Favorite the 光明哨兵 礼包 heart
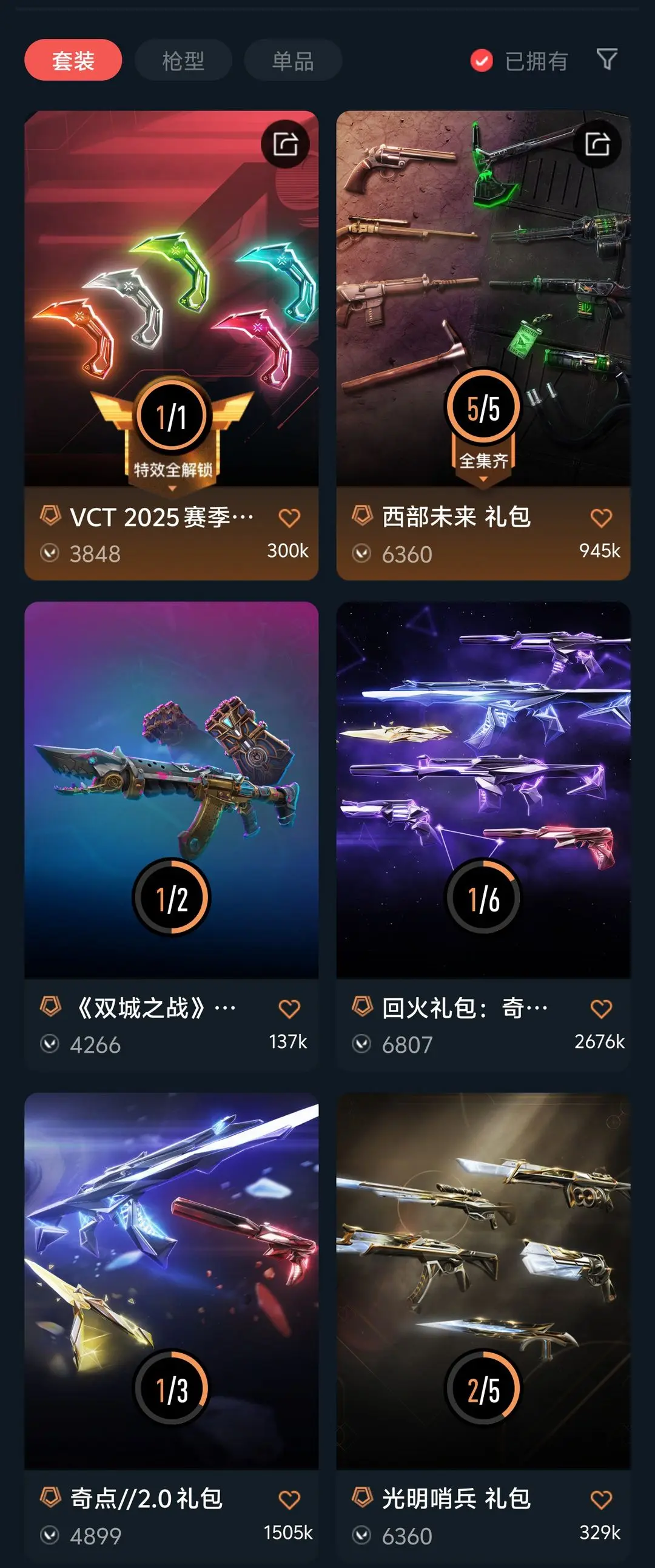Screen dimensions: 655x1568 (601, 1499)
